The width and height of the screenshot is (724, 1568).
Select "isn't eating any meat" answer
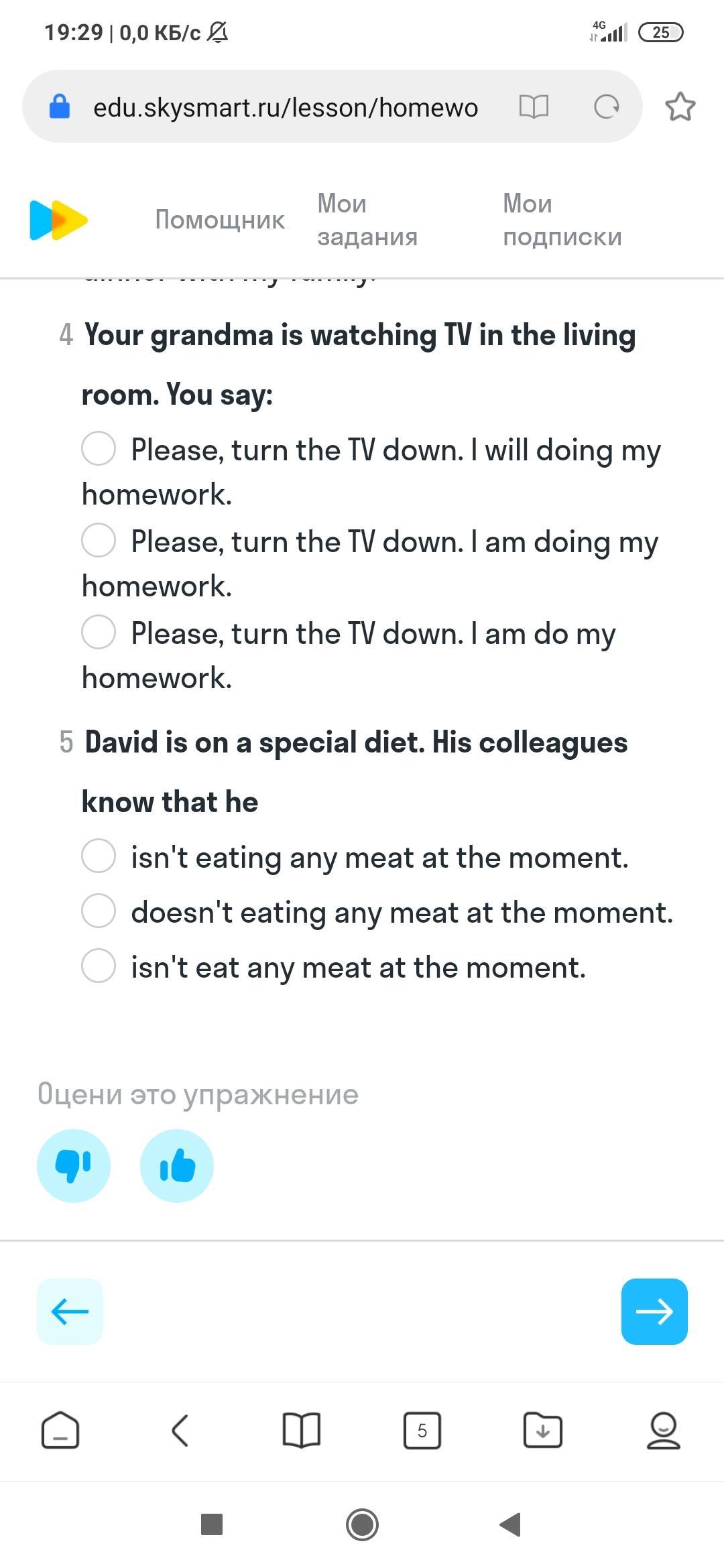(99, 856)
